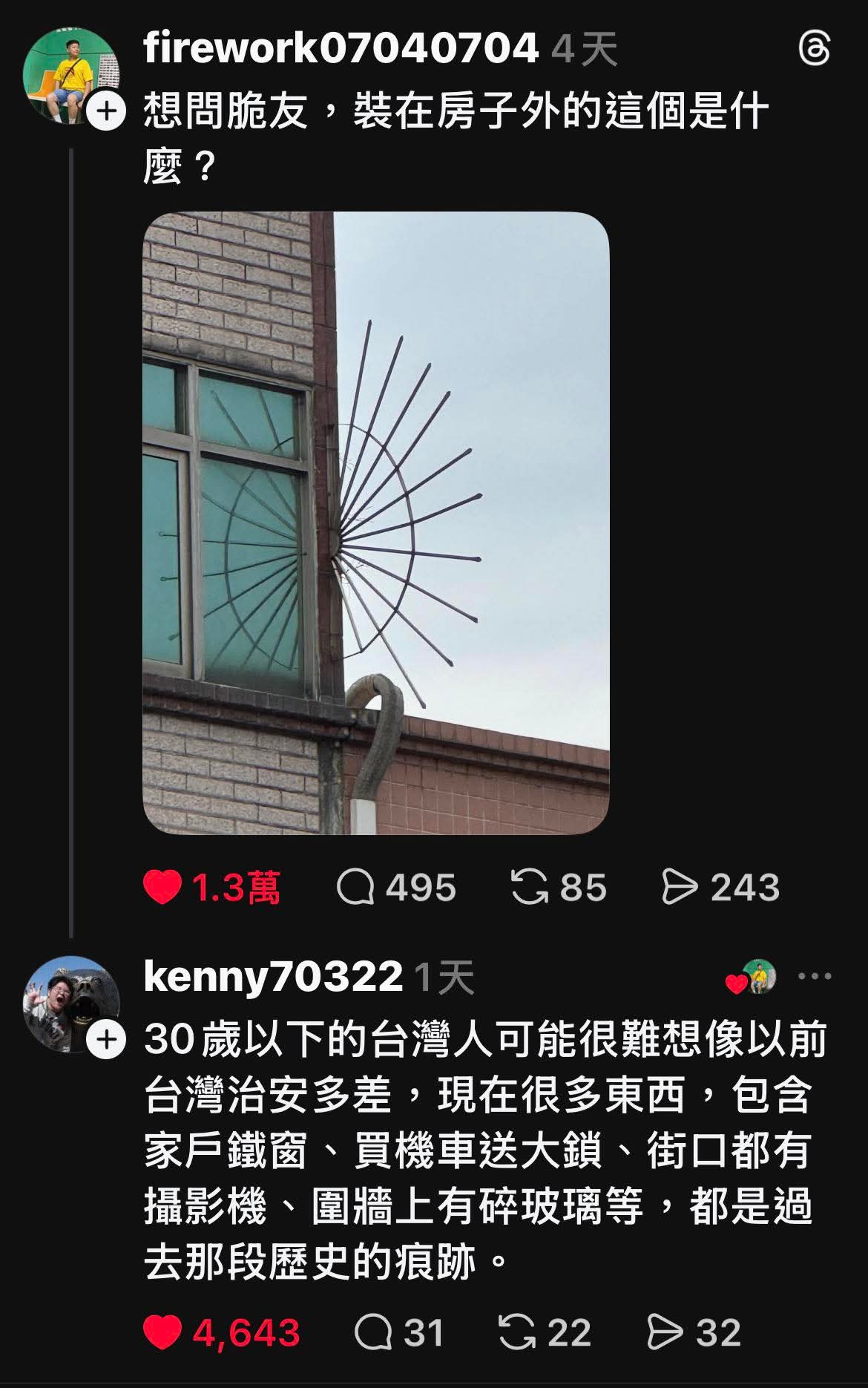Repost kenny70322's reply

(x=517, y=1332)
